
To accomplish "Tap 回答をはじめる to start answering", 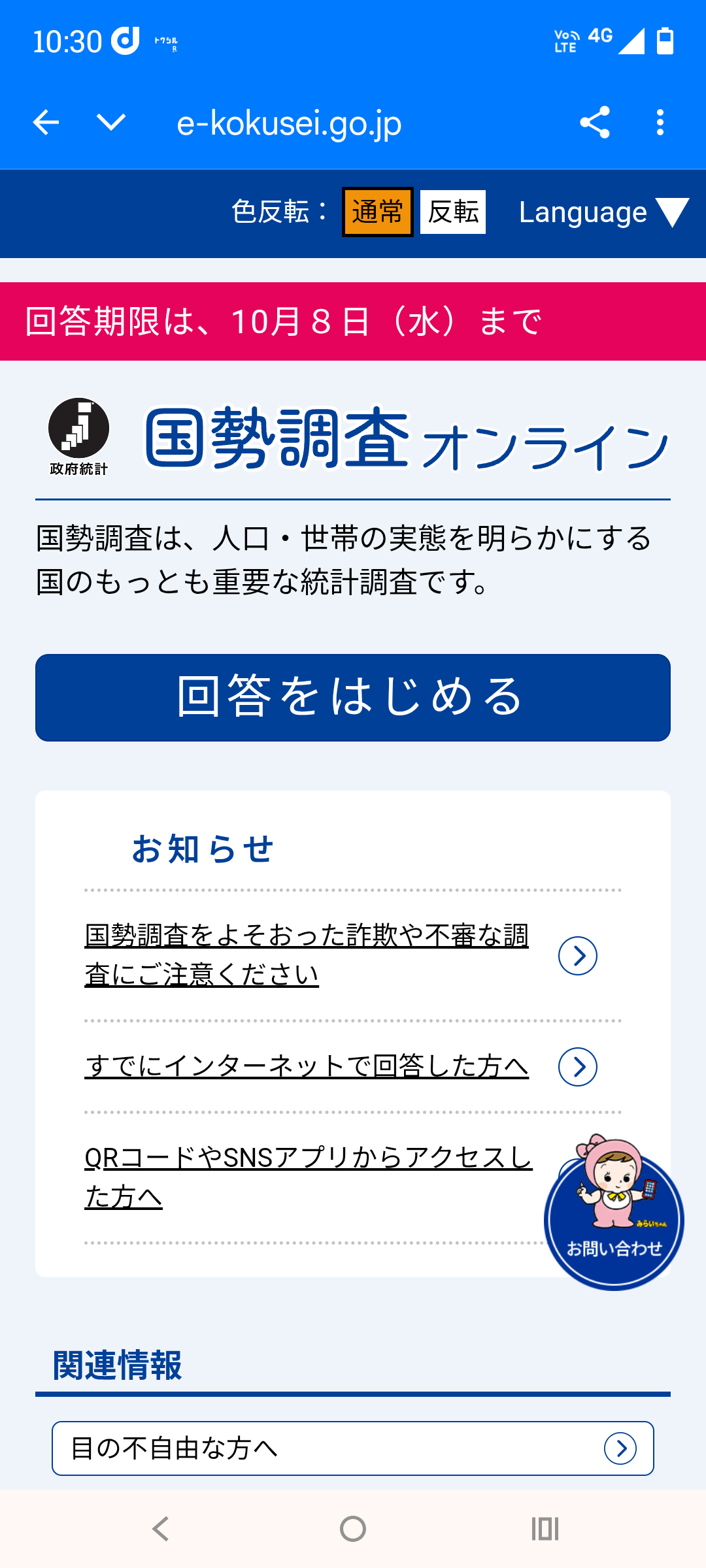I will tap(353, 698).
